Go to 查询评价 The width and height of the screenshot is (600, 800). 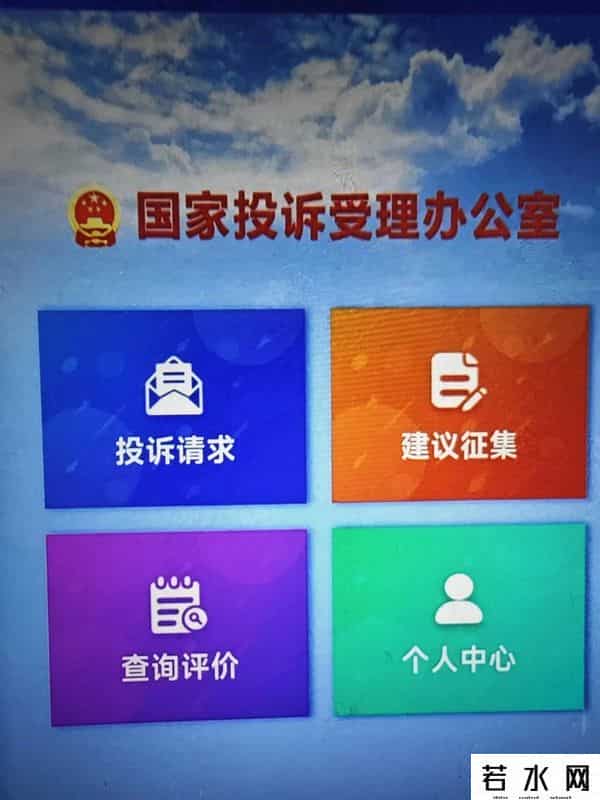pos(177,627)
